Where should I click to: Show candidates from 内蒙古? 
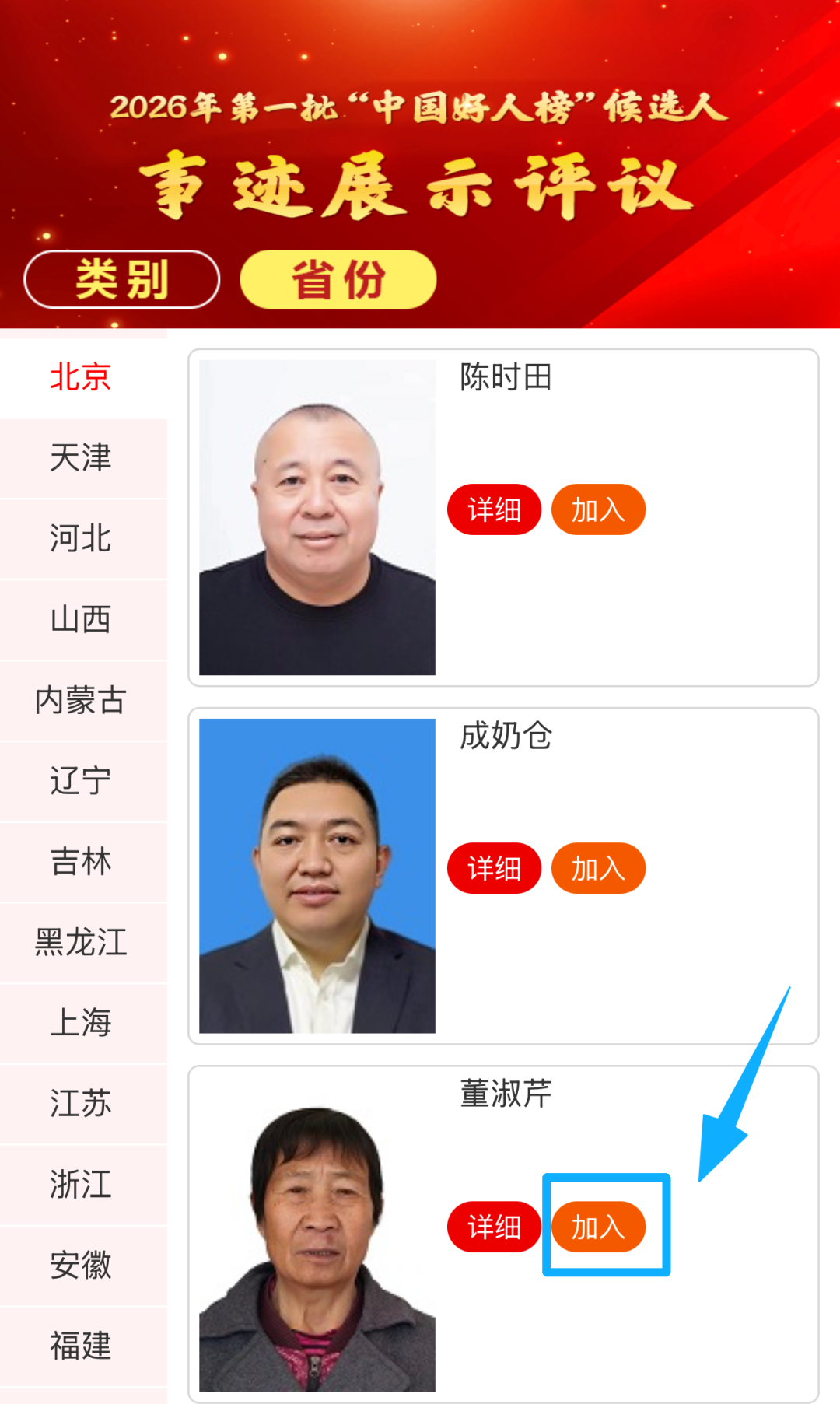click(81, 700)
